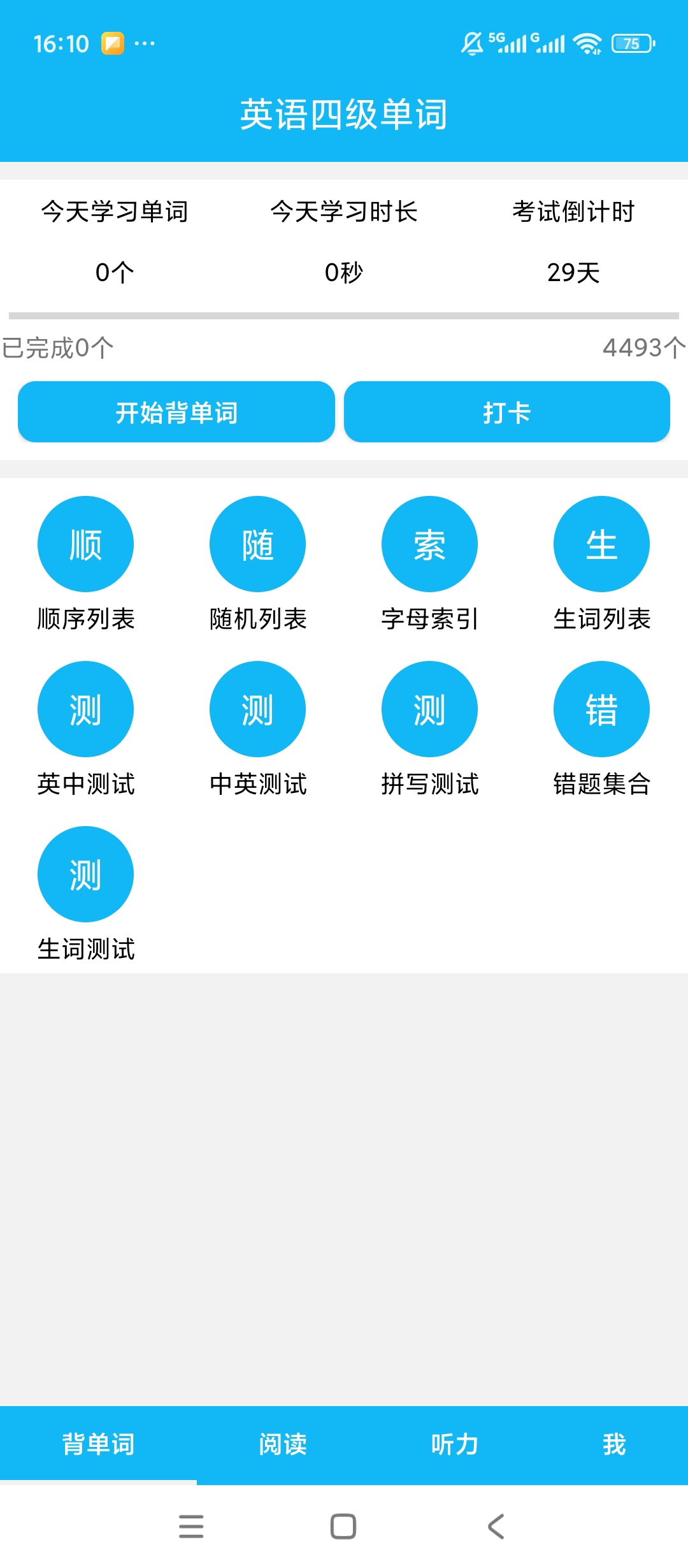
Task: Tap the 开始背单词 button
Action: point(176,412)
